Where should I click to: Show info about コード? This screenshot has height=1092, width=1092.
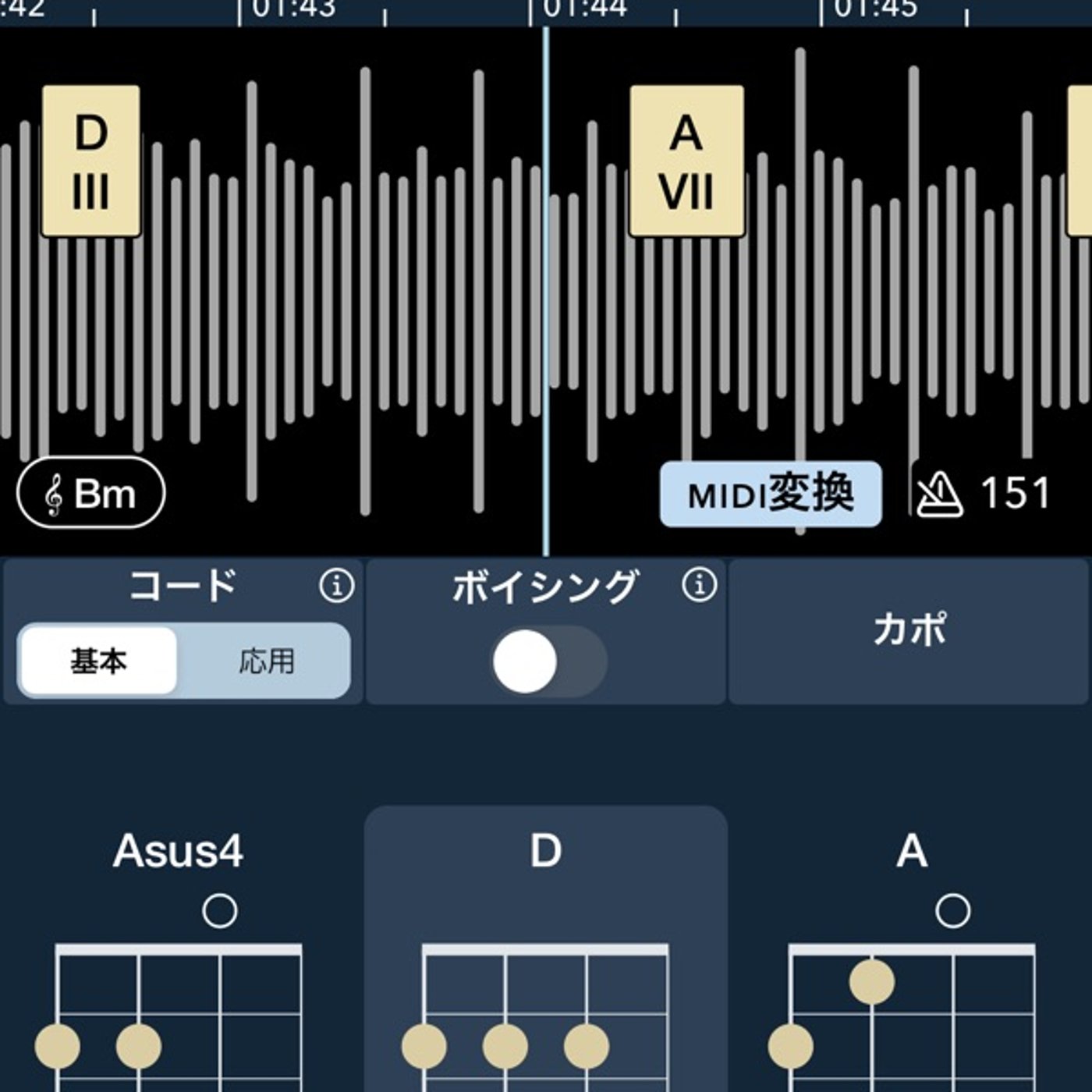tap(337, 585)
